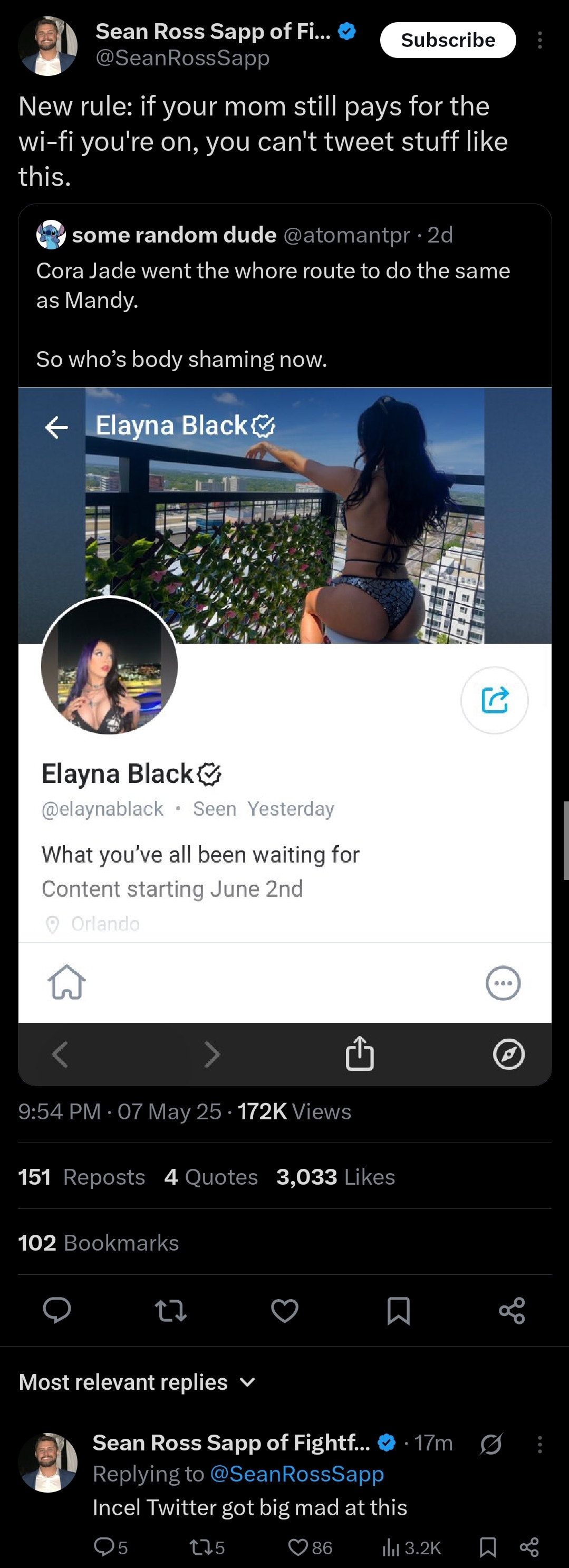Open overflow menu on the 17m reply
This screenshot has height=1568, width=569.
click(x=539, y=1445)
